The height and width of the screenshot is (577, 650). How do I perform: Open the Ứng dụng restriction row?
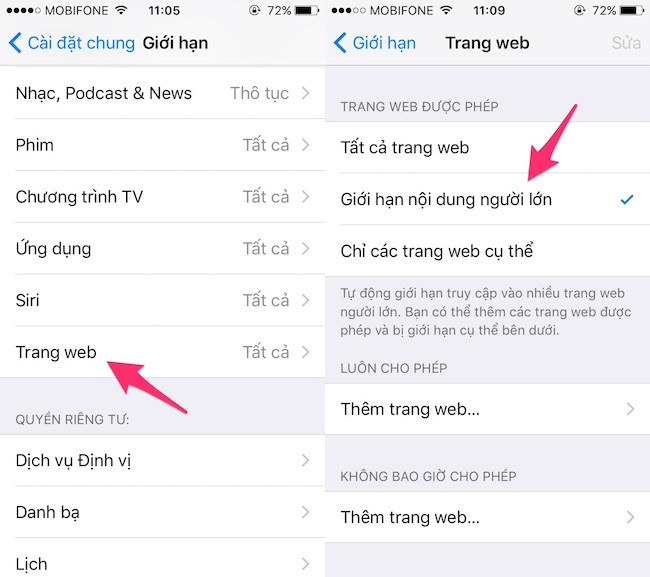click(162, 249)
